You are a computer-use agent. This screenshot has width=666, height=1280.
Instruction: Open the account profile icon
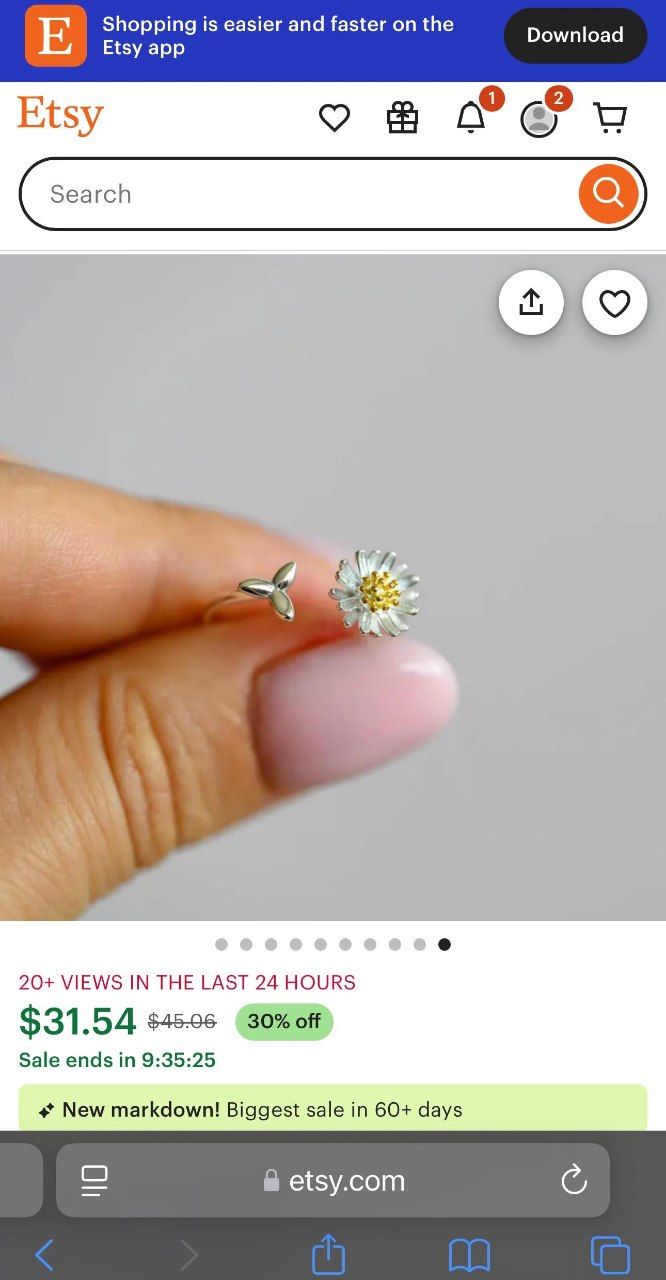pyautogui.click(x=539, y=120)
